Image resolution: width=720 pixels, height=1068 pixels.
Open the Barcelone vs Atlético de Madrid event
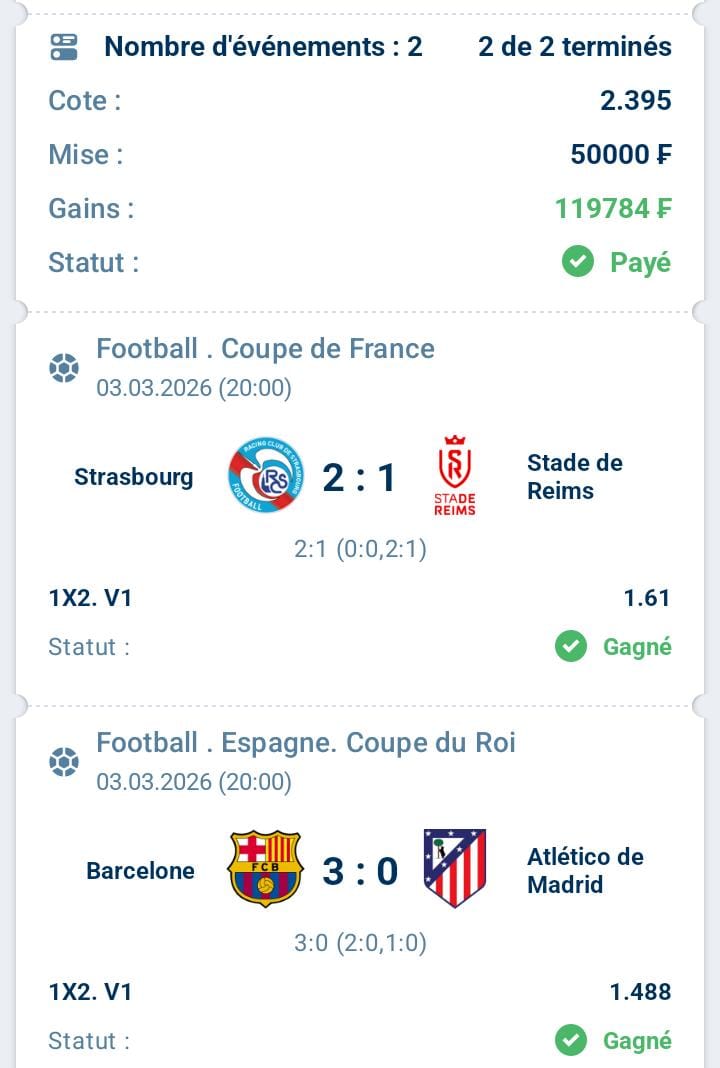pos(359,870)
